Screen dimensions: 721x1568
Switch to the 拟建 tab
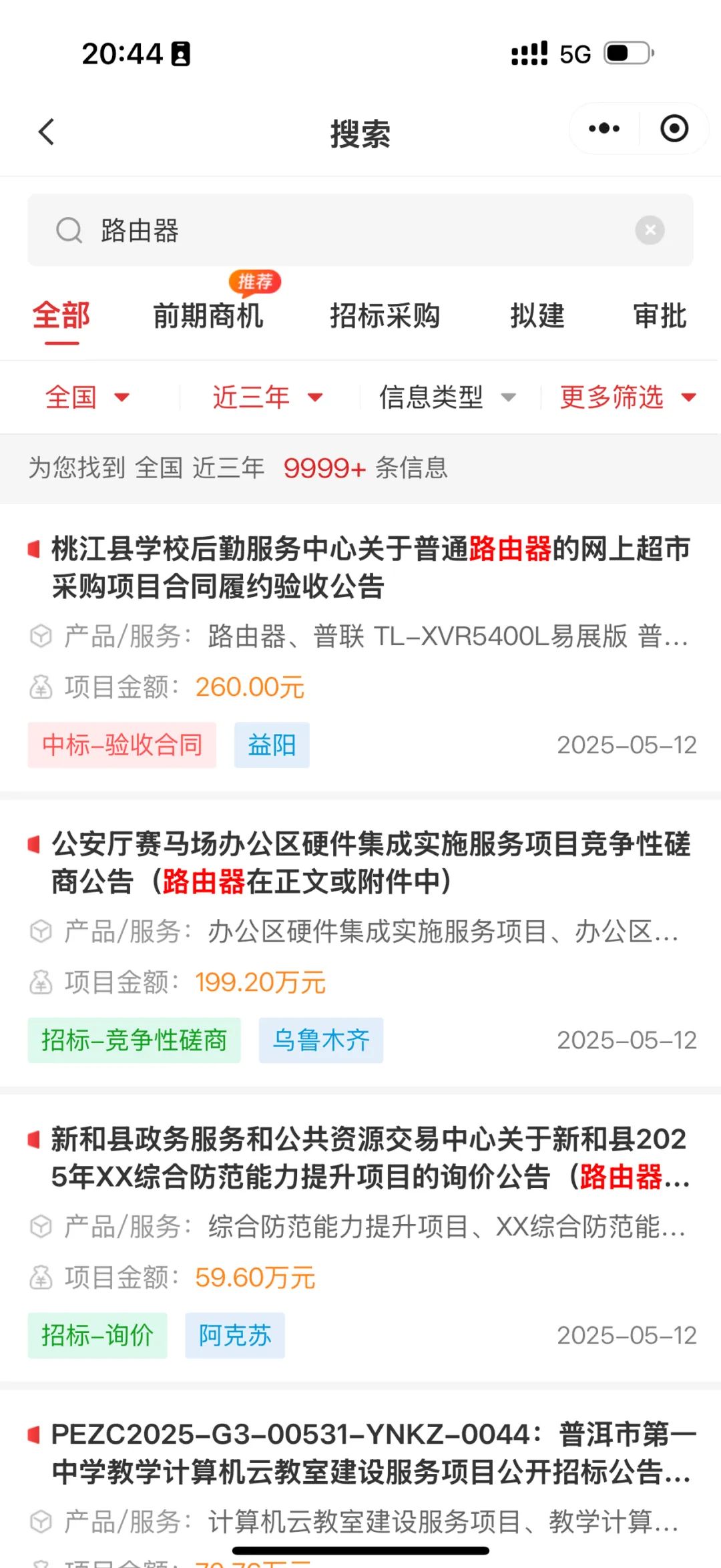[537, 316]
